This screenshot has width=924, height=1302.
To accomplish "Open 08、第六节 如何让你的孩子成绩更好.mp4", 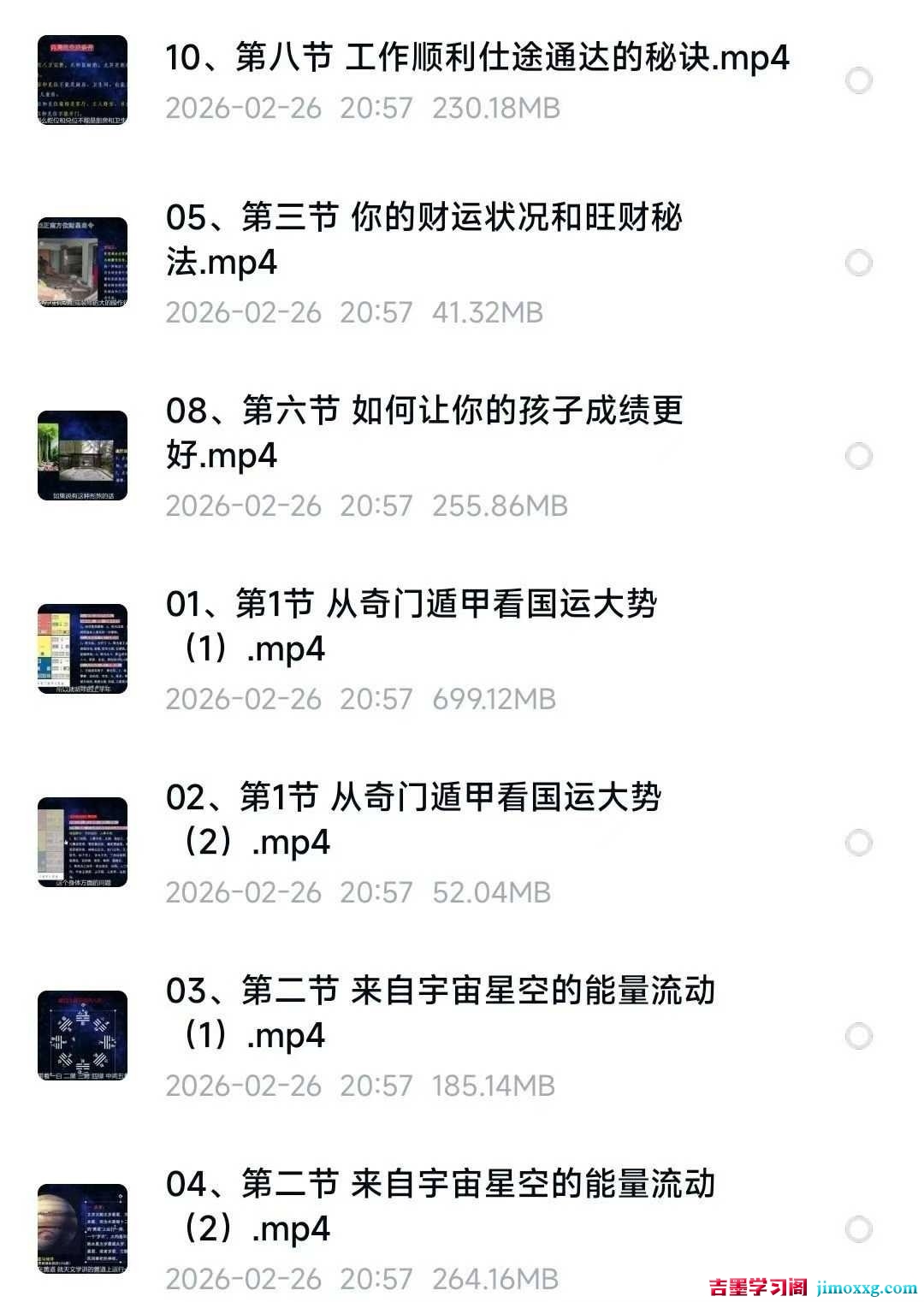I will (423, 432).
